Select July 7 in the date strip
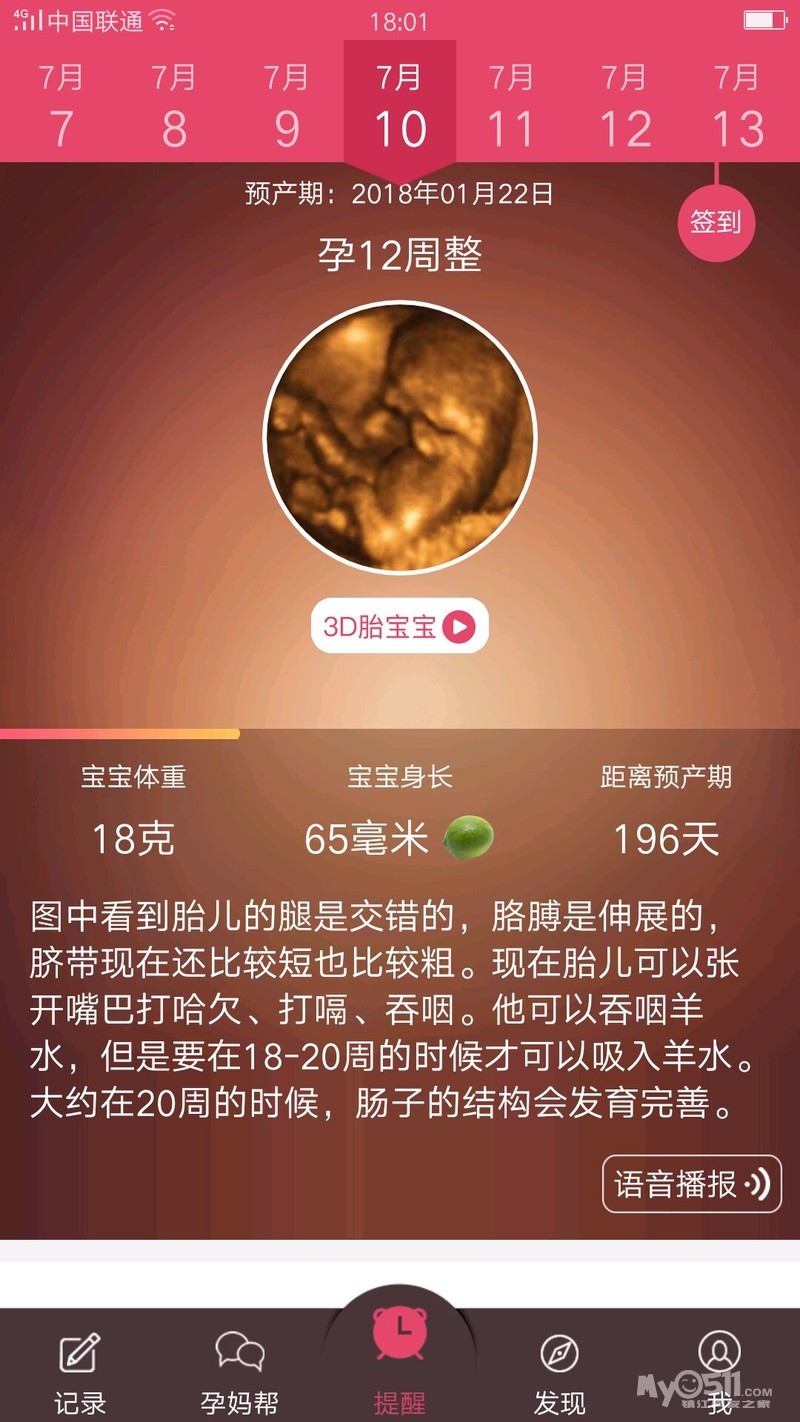This screenshot has width=800, height=1422. (61, 108)
